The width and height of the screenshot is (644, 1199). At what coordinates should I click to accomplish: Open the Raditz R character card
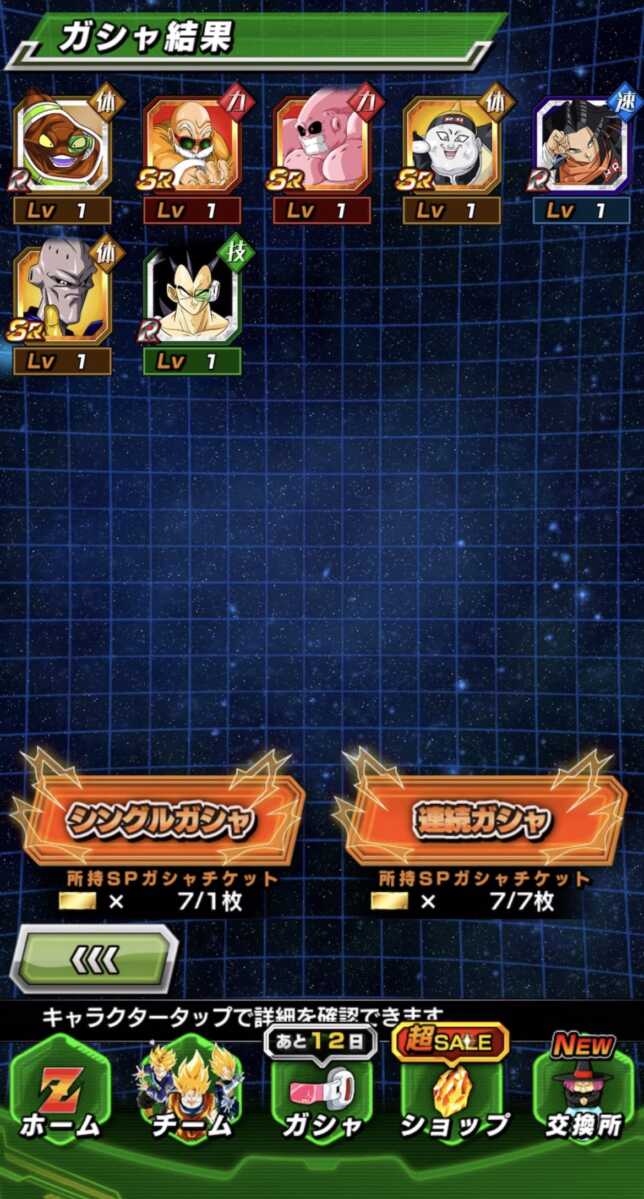192,298
